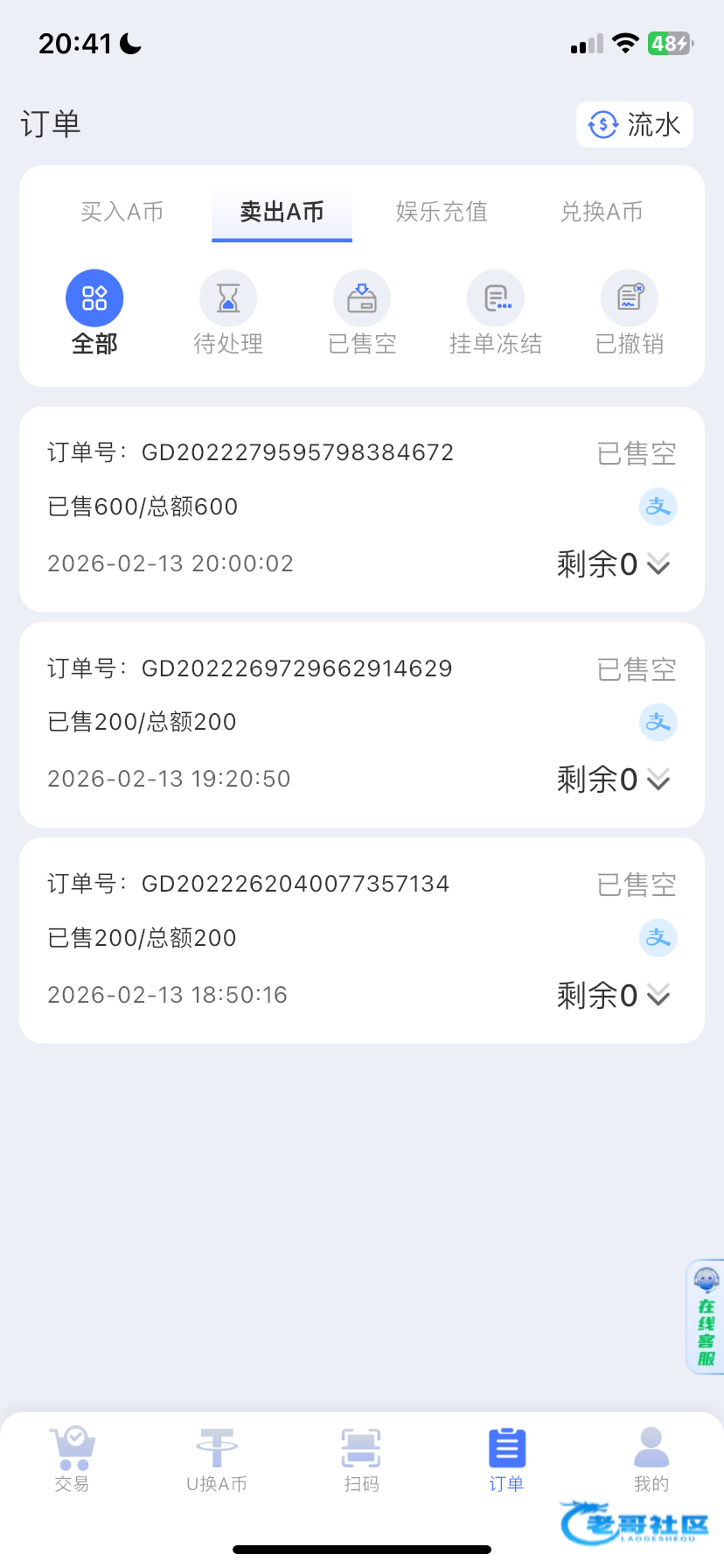Go to the 交易 tab
Image resolution: width=724 pixels, height=1568 pixels.
click(x=73, y=1459)
